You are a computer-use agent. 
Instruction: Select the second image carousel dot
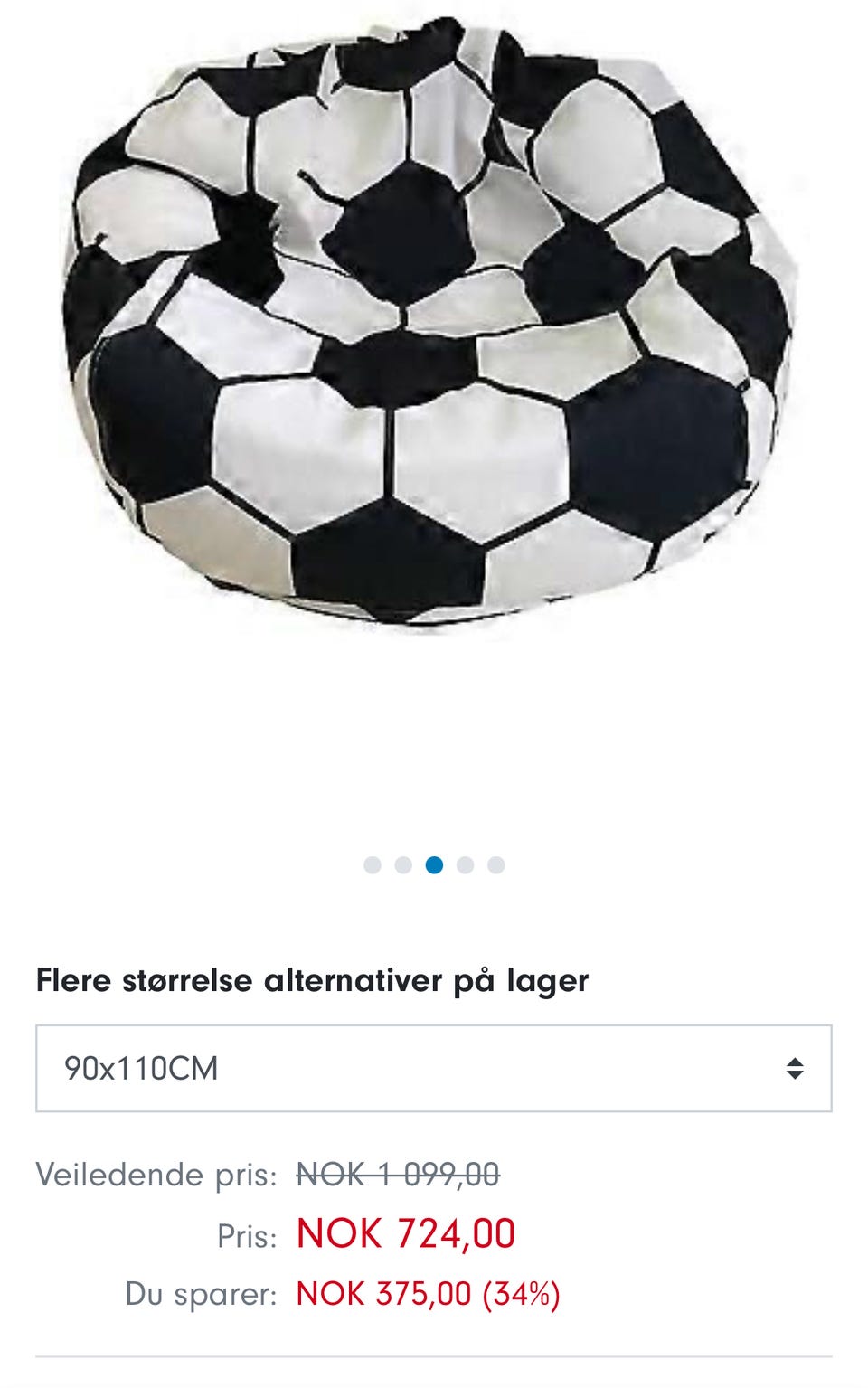[x=403, y=865]
